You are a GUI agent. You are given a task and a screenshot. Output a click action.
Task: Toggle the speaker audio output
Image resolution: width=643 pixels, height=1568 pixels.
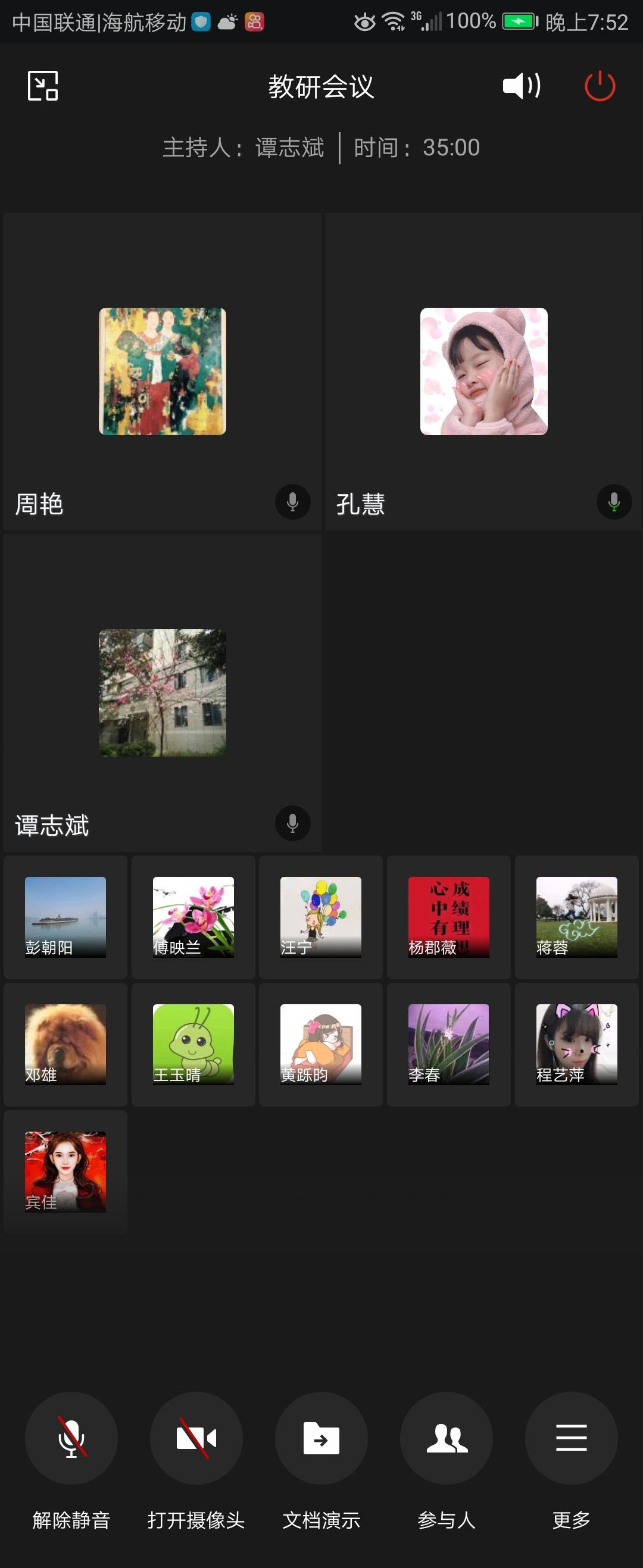coord(521,86)
